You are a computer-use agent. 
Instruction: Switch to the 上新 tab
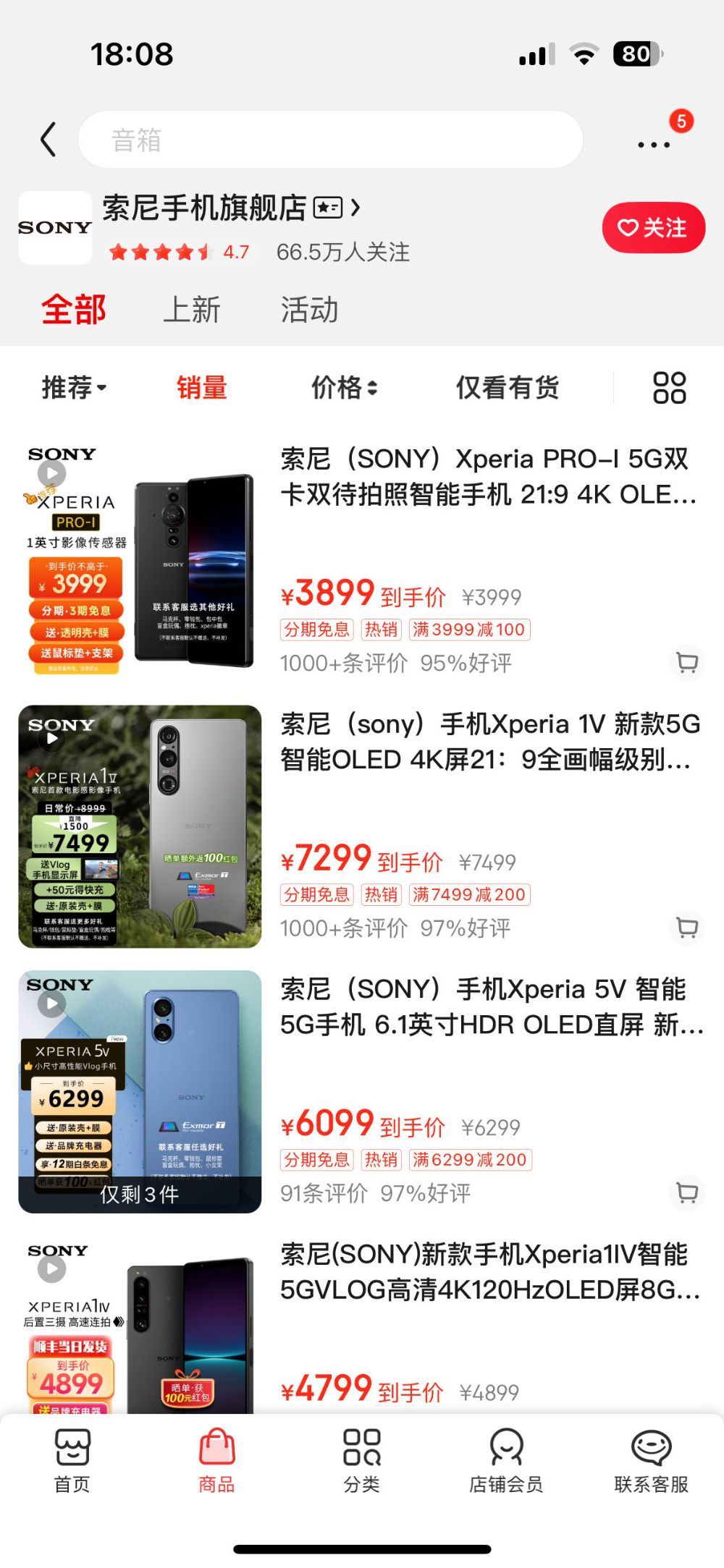pos(192,310)
